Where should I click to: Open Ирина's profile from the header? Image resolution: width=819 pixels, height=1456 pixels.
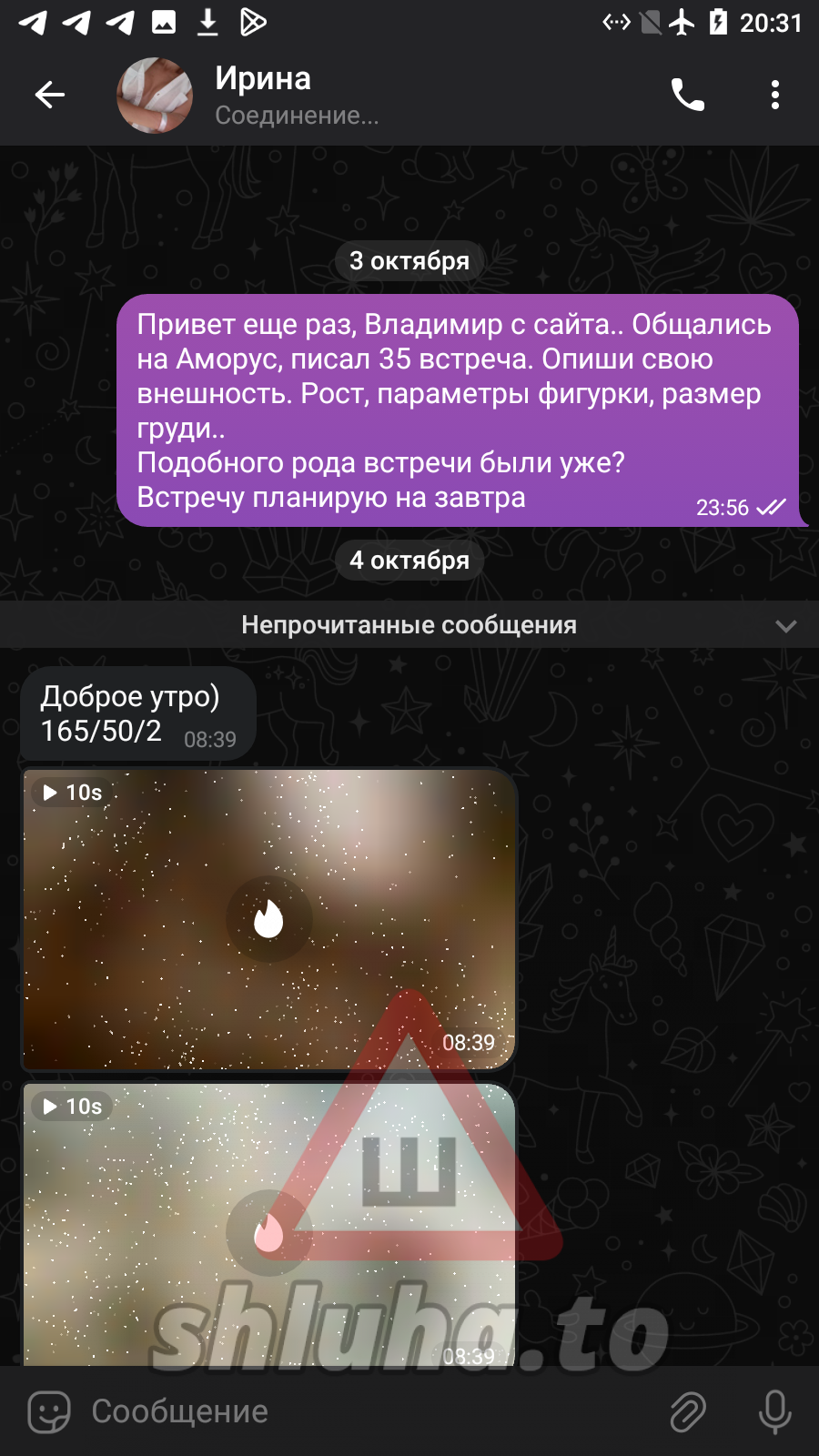(x=264, y=95)
